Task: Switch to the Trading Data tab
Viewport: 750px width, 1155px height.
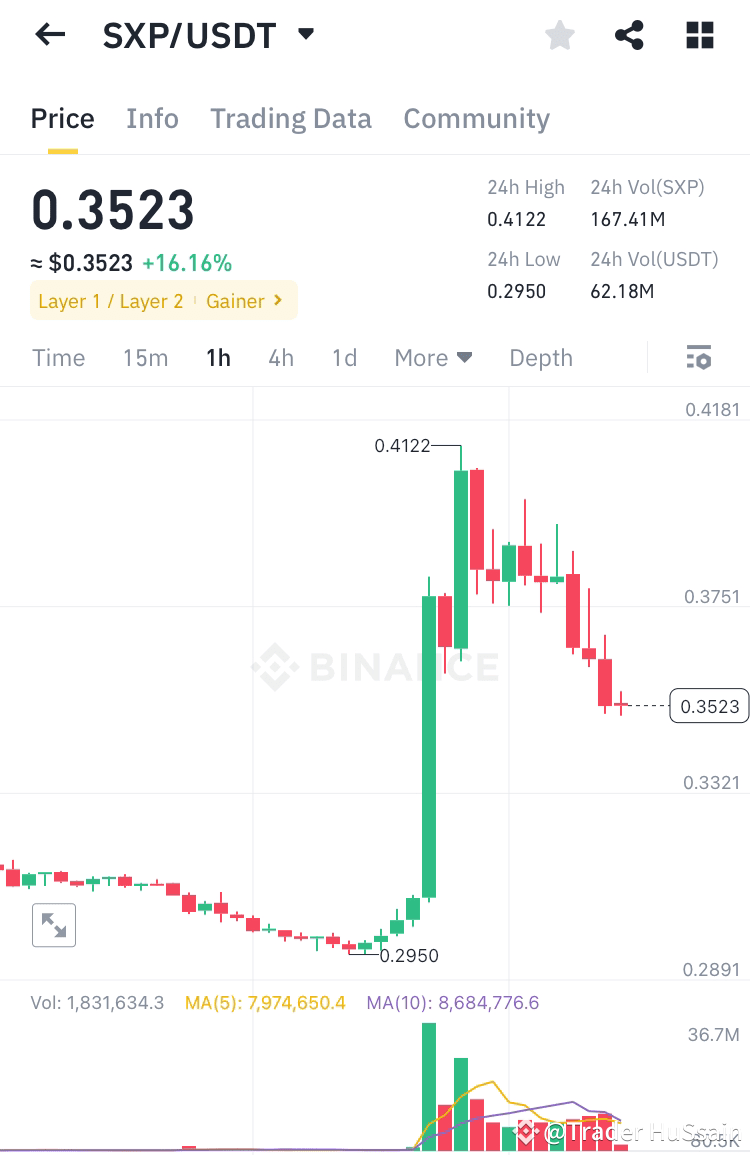Action: [x=290, y=118]
